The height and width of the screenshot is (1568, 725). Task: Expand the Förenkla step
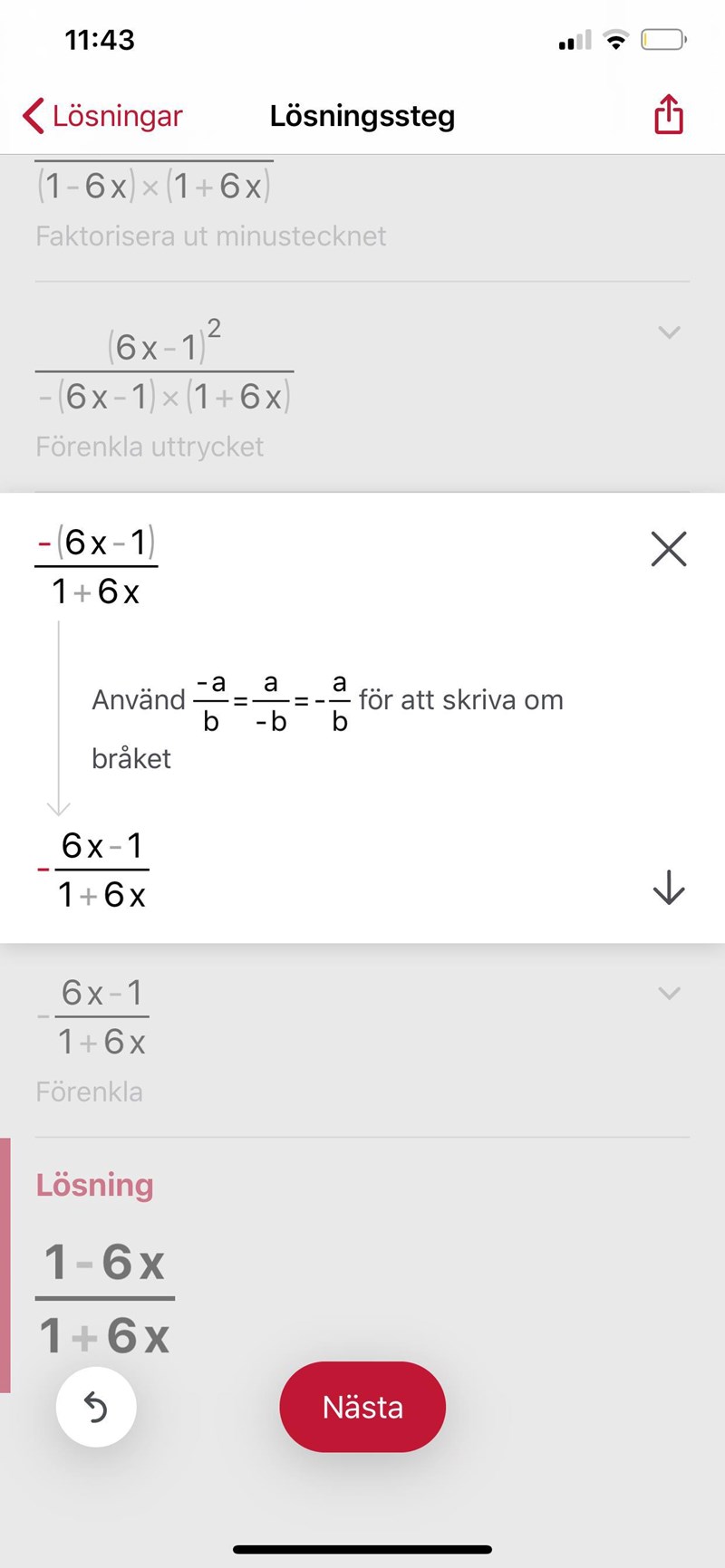point(669,994)
